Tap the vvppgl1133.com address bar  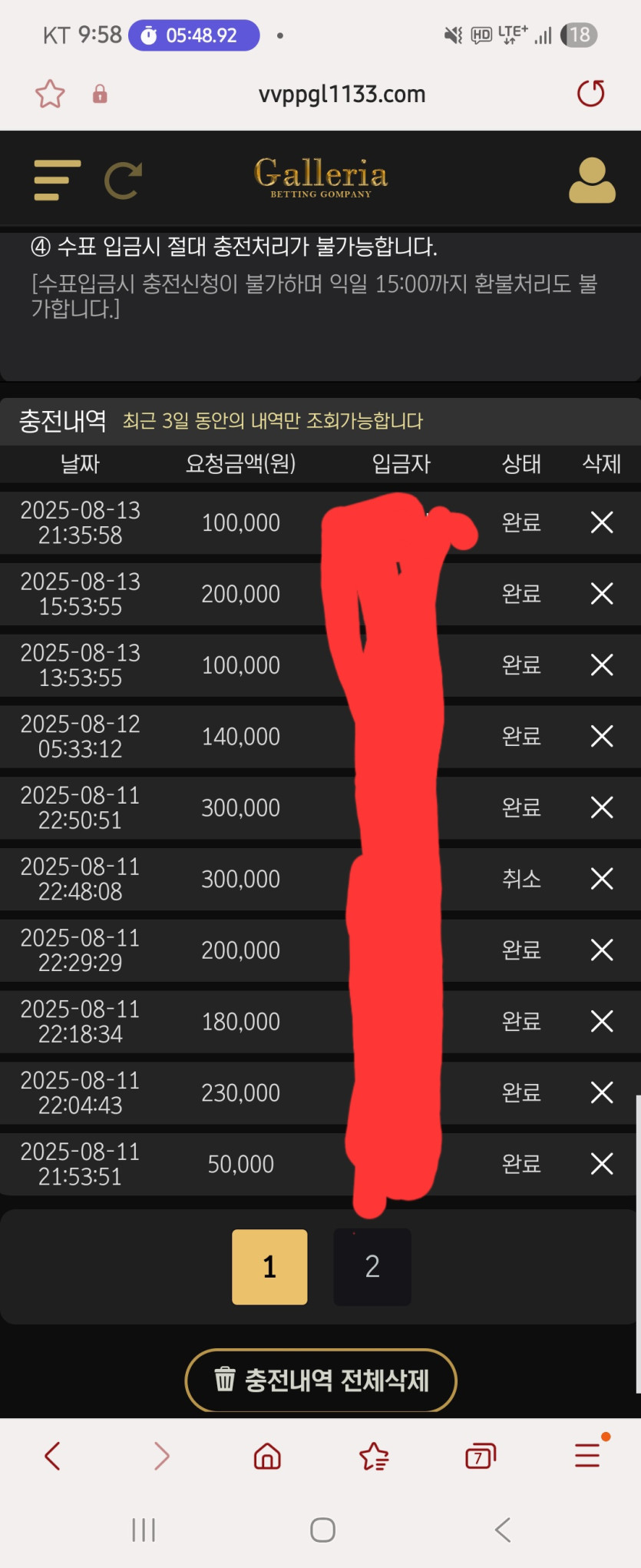coord(342,94)
